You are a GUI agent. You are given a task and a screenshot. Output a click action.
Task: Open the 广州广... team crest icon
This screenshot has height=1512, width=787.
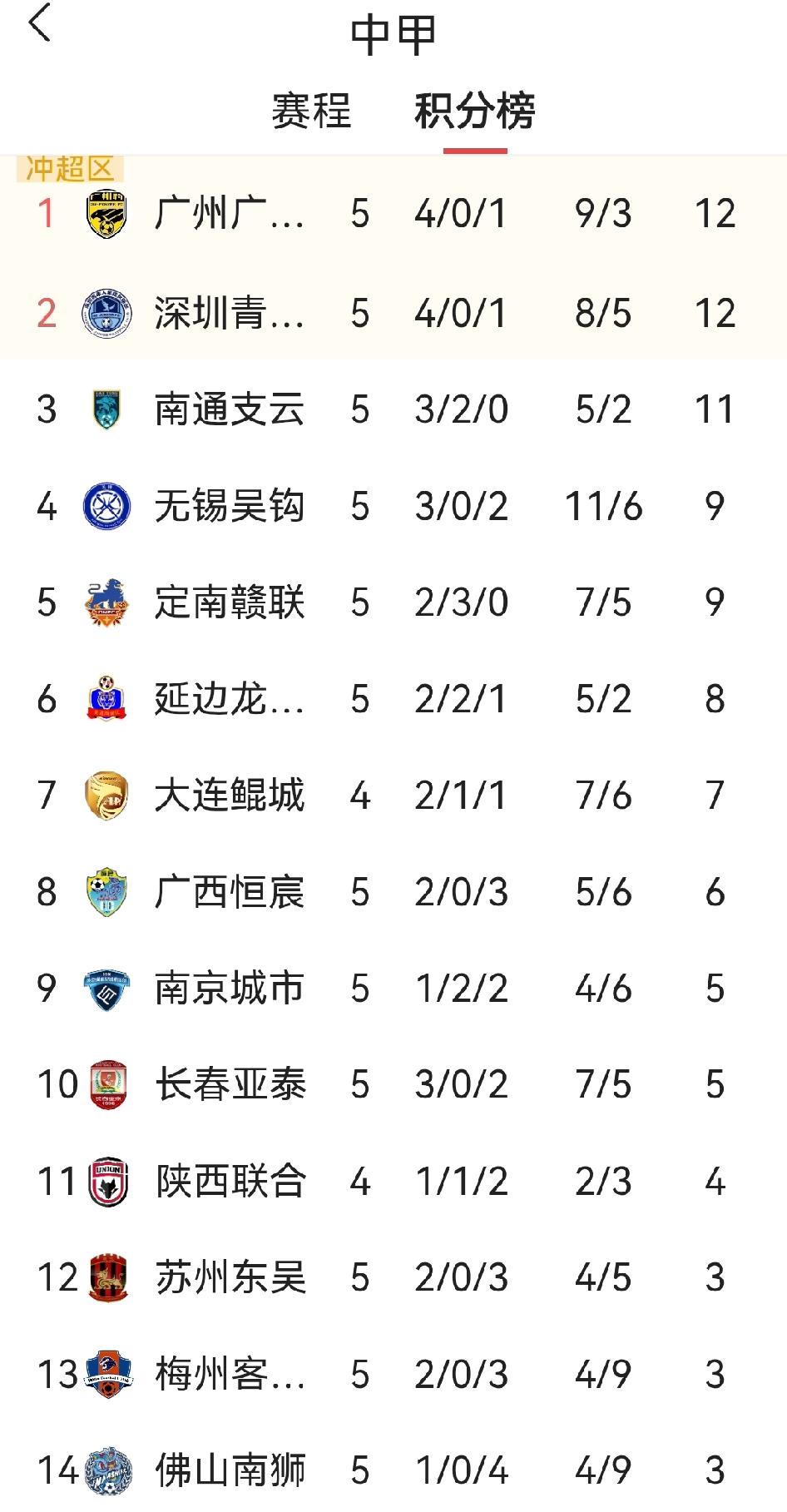(106, 214)
